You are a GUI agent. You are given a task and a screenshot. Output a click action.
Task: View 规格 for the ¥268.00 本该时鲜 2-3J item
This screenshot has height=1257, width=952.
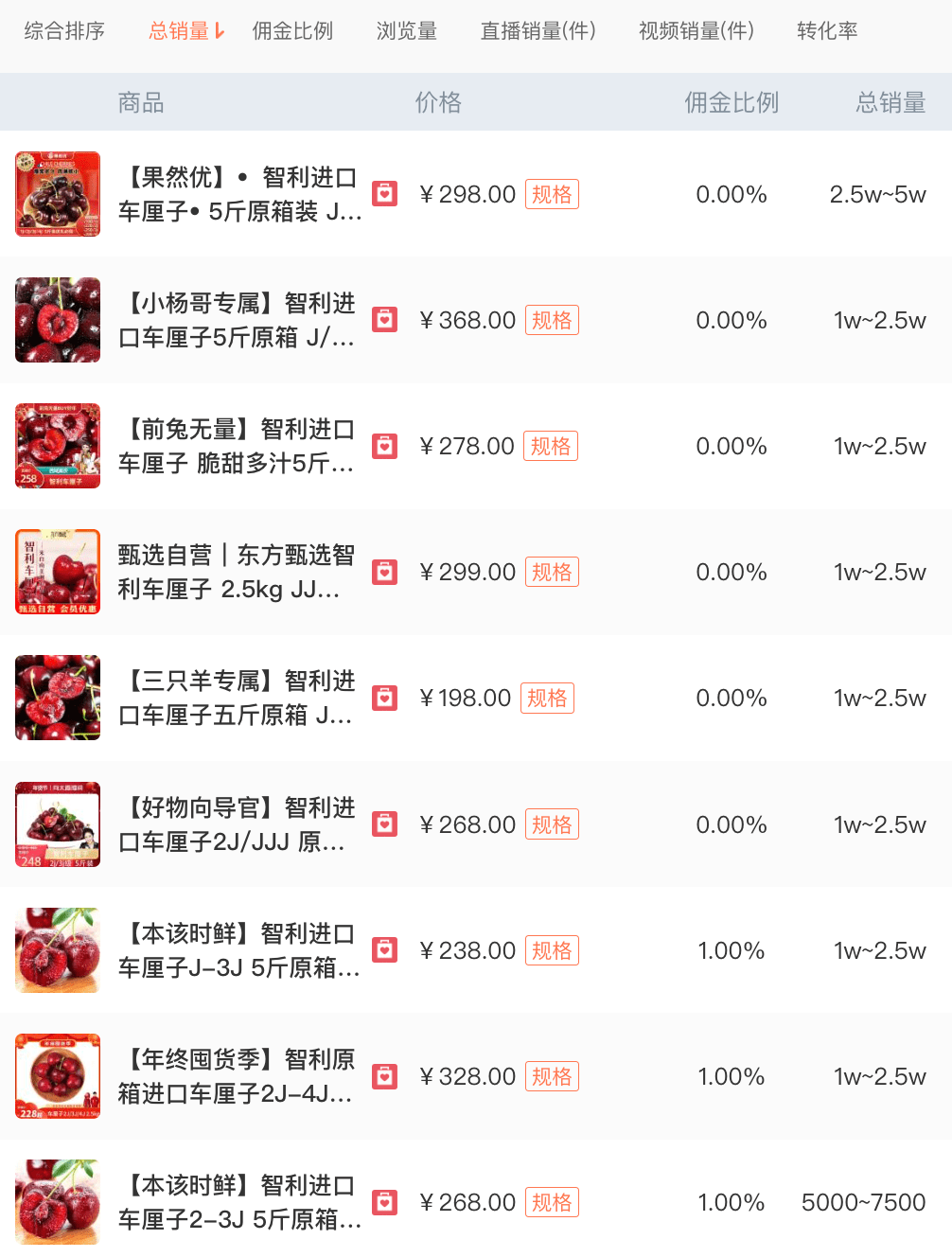[552, 1202]
